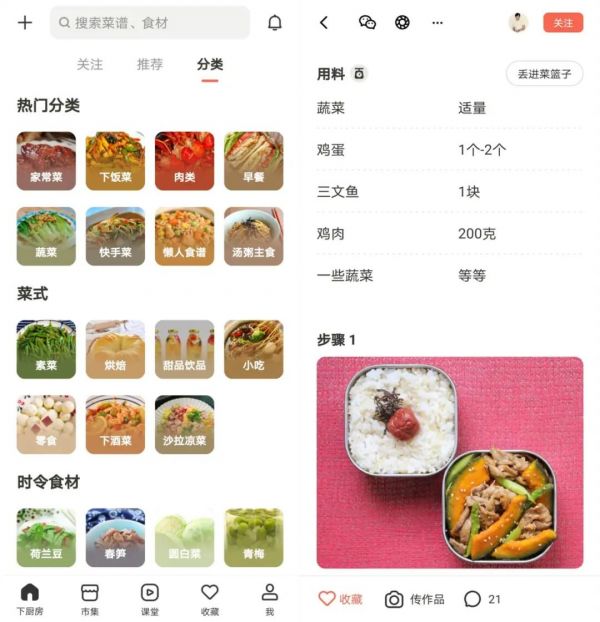
Task: Follow the author with 关注 button
Action: (563, 23)
